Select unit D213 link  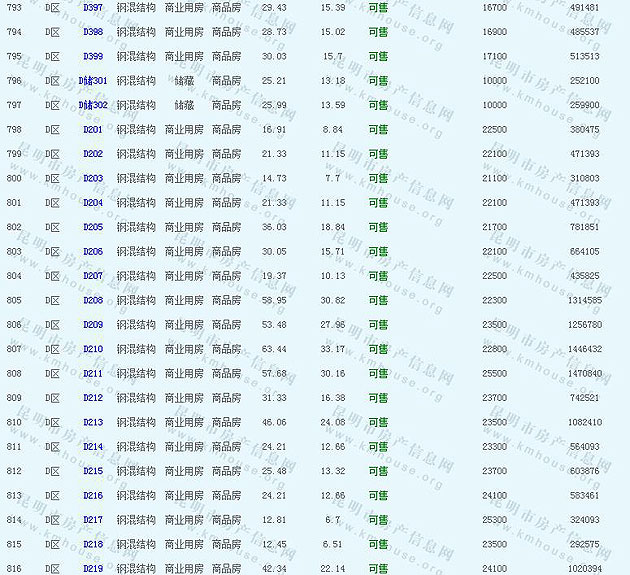pyautogui.click(x=92, y=422)
